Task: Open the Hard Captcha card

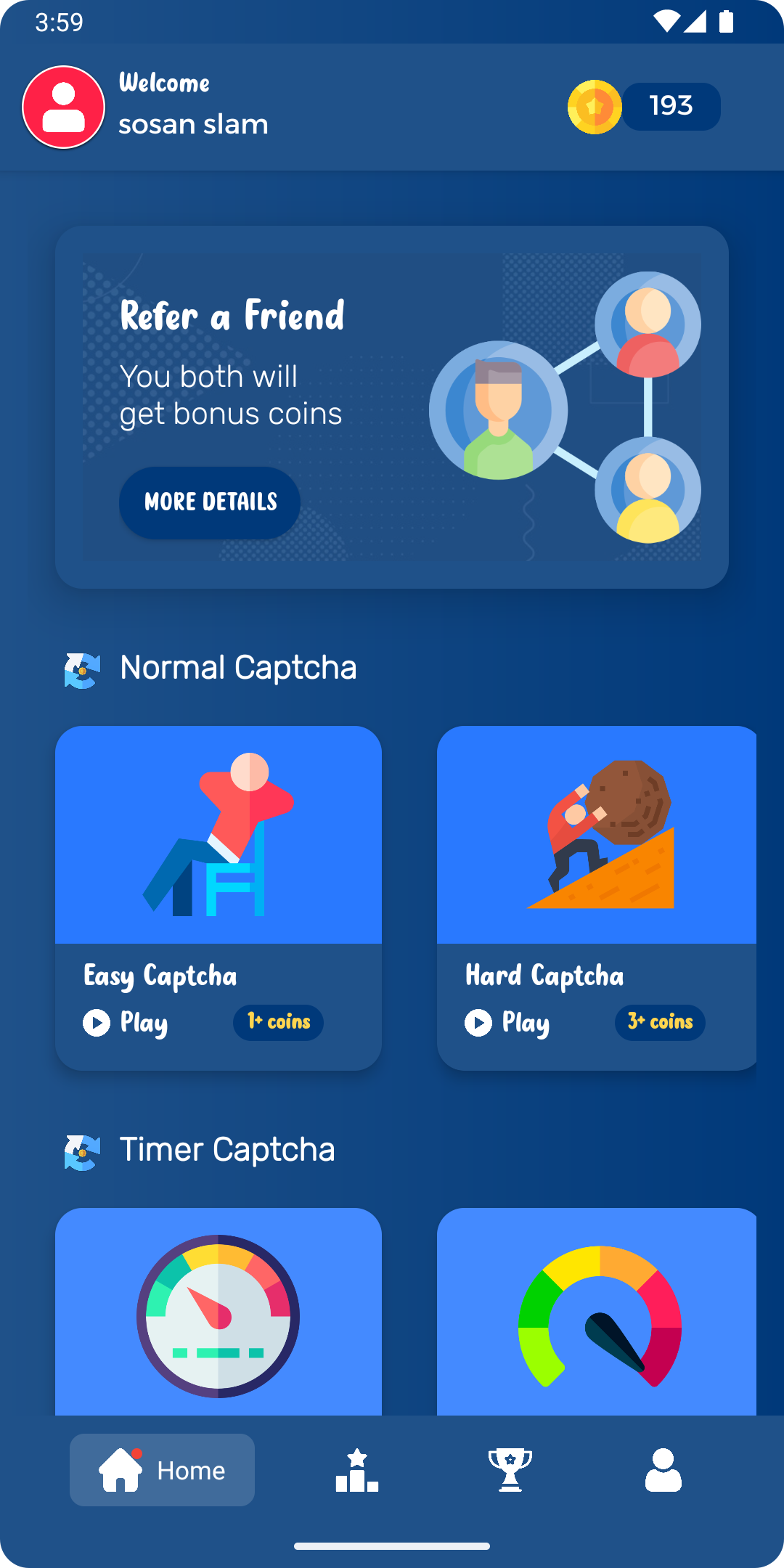Action: tap(597, 898)
